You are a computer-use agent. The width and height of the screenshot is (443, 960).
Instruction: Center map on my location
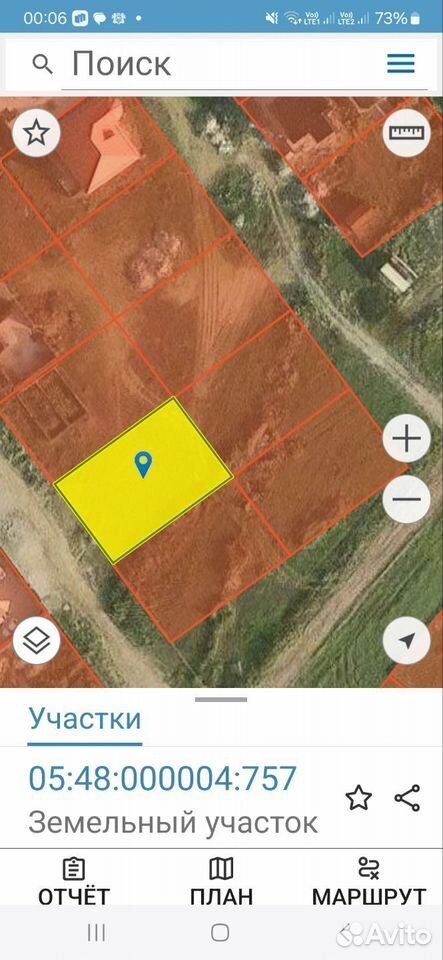pos(406,640)
